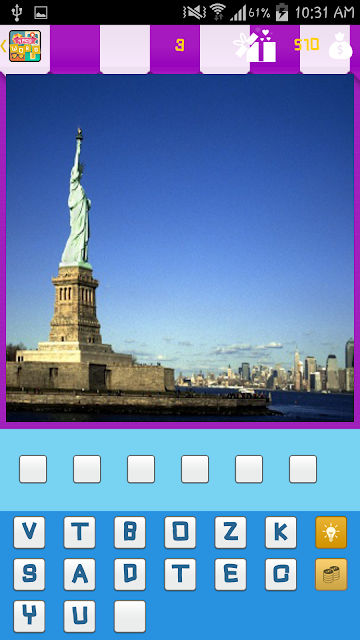Go back via the app logo arrow
Viewport: 360px width, 640px height.
[x=21, y=46]
